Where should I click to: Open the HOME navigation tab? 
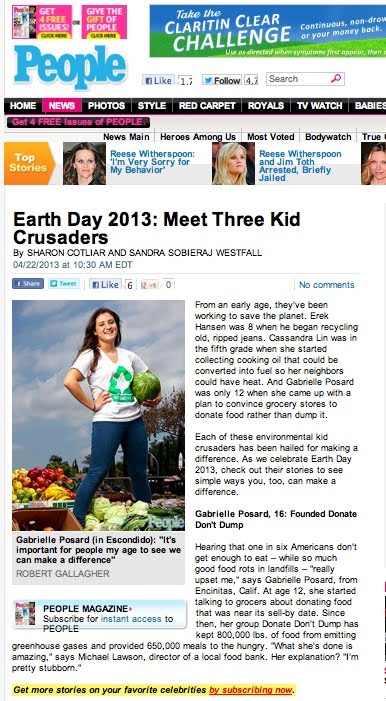(x=23, y=106)
